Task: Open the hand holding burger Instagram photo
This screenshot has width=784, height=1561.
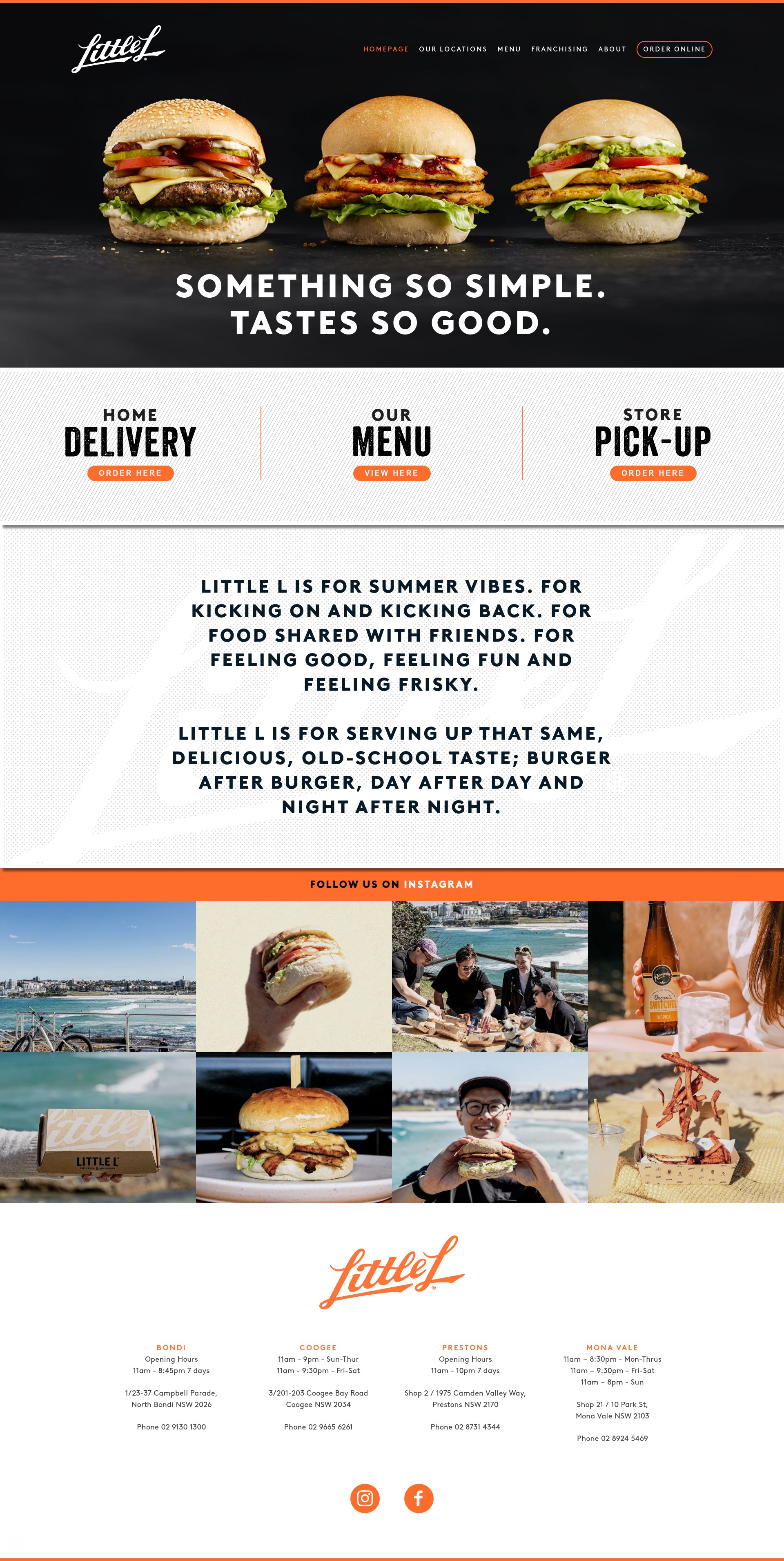Action: 294,976
